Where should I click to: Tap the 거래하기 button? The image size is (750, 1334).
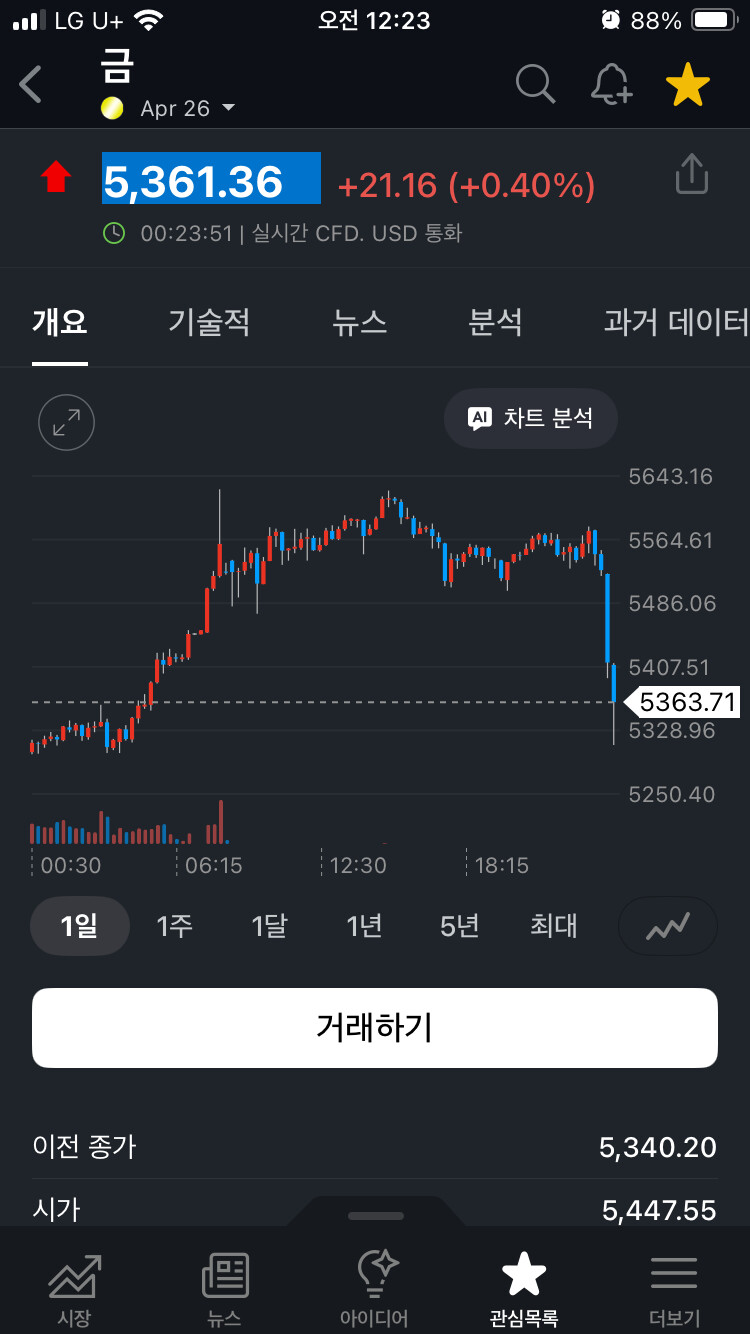375,1028
